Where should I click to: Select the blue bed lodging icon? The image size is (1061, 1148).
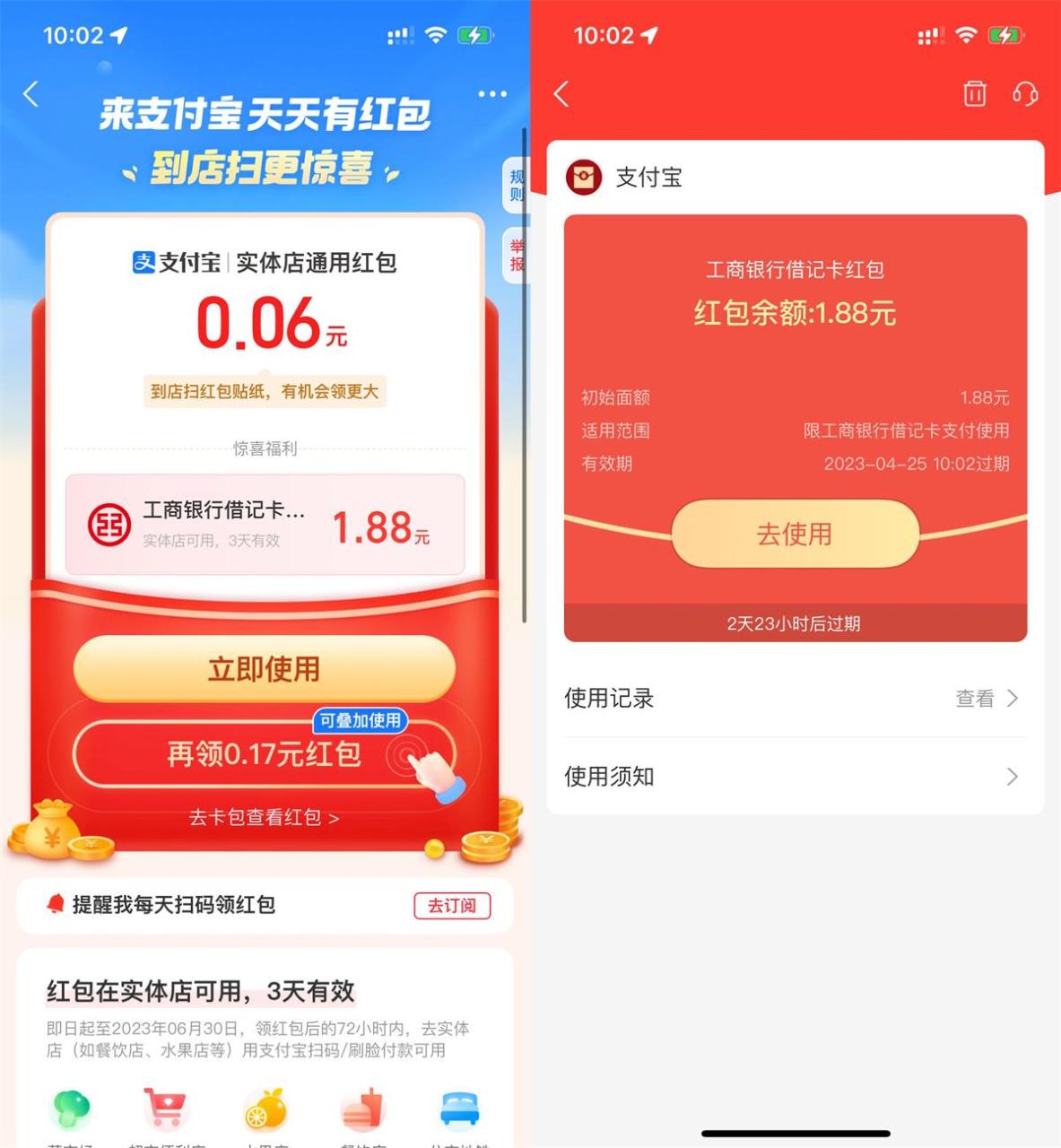pos(458,1109)
